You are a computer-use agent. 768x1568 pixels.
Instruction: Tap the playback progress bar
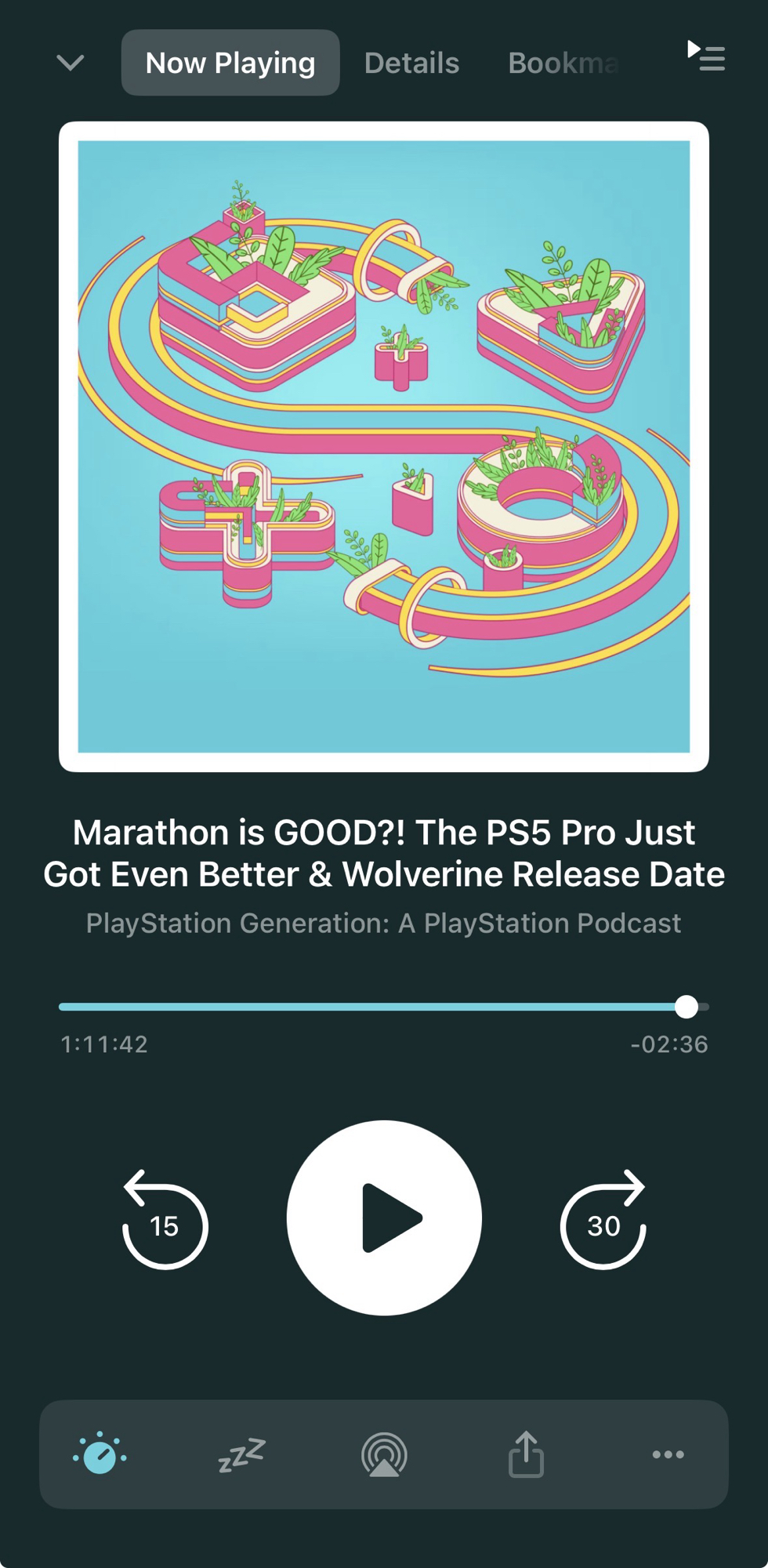(376, 1007)
